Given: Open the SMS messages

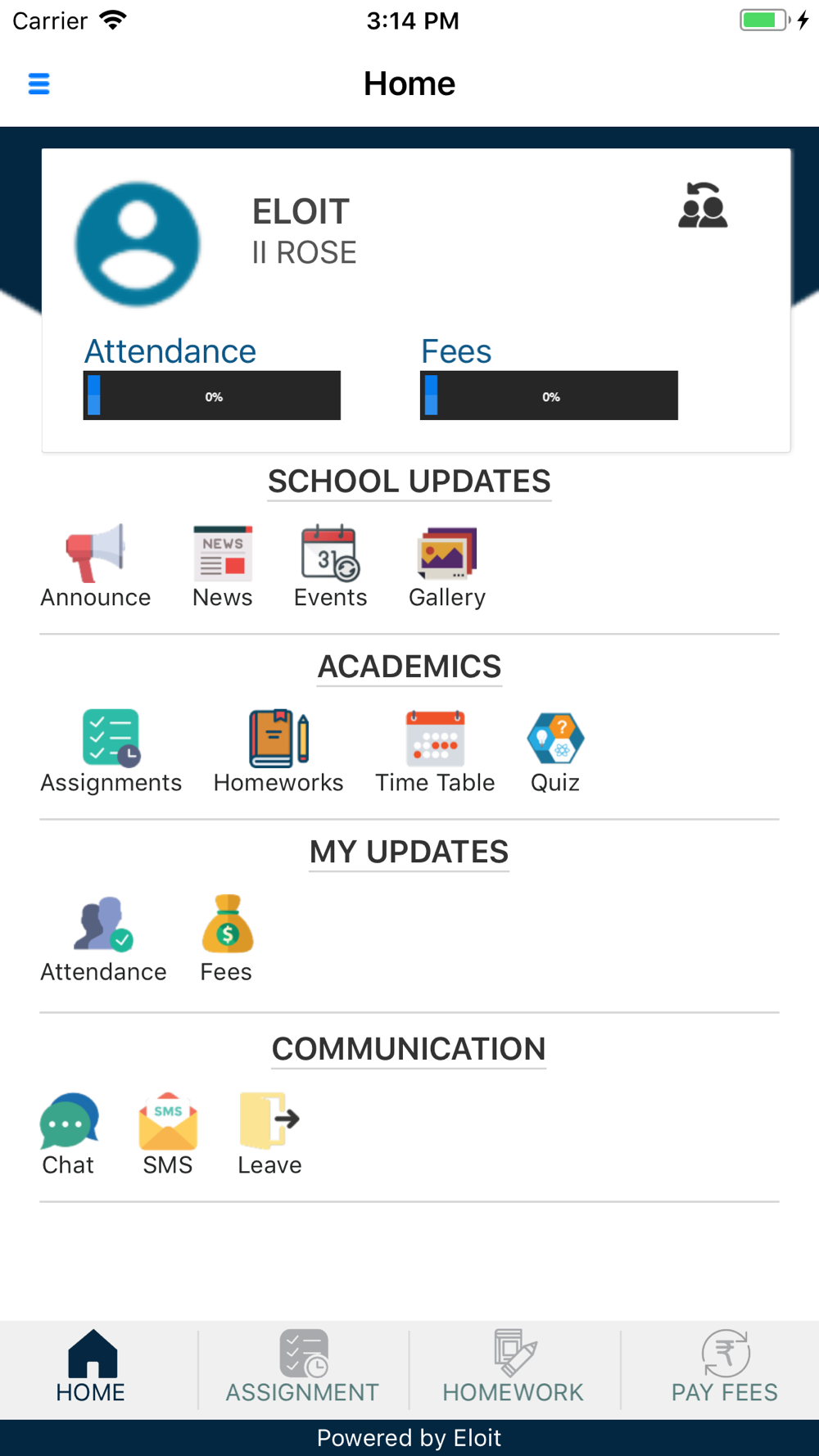Looking at the screenshot, I should tap(168, 1134).
